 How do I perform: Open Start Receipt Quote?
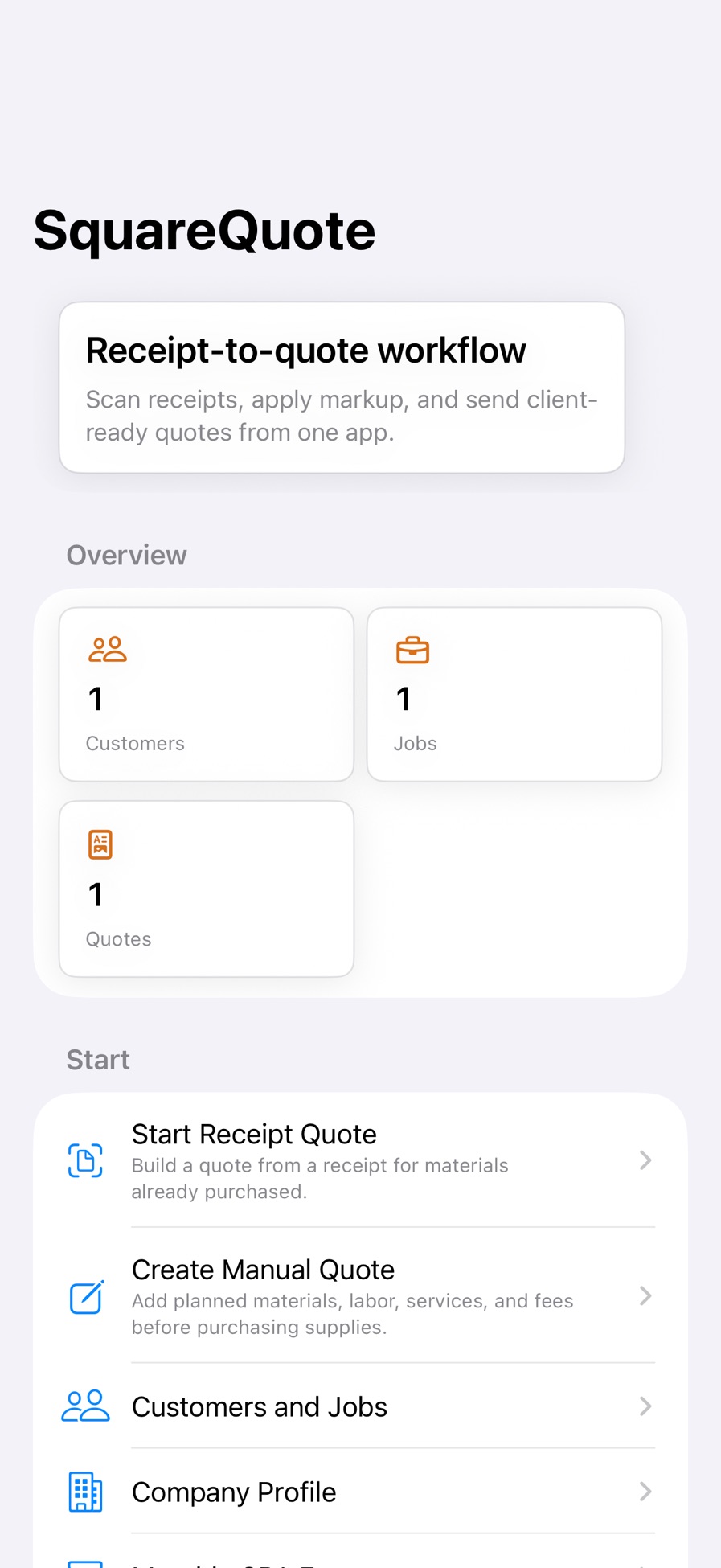coord(360,1160)
